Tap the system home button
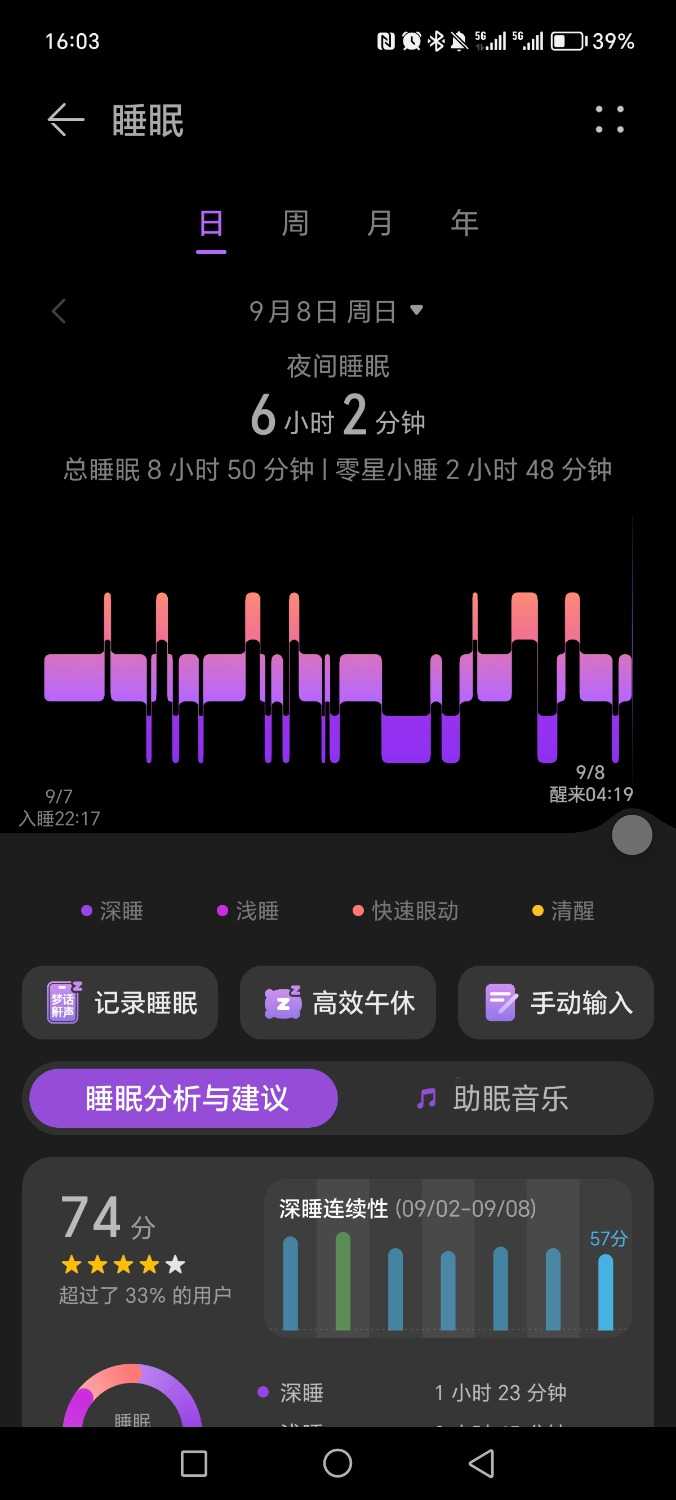 tap(338, 1463)
